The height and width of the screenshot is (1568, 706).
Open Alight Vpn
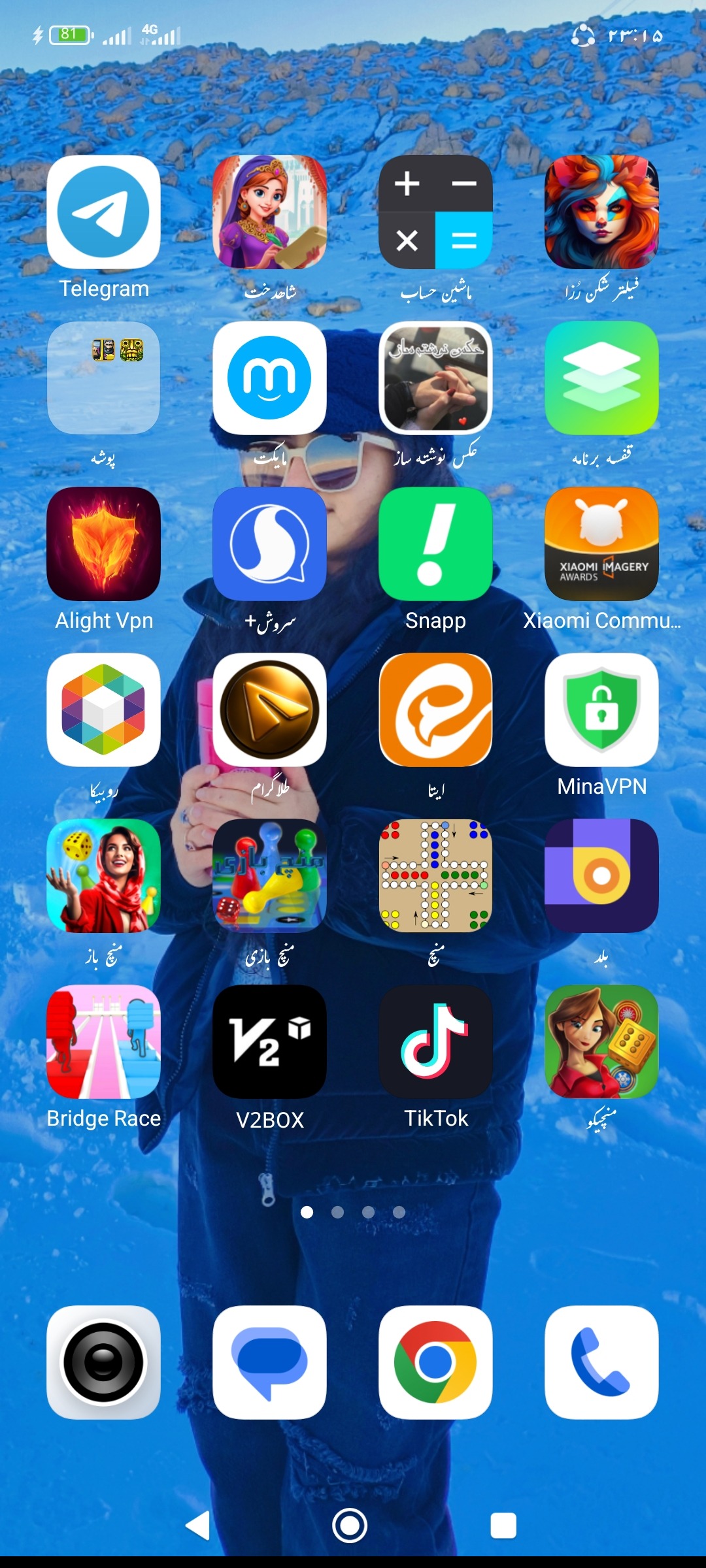pyautogui.click(x=103, y=544)
